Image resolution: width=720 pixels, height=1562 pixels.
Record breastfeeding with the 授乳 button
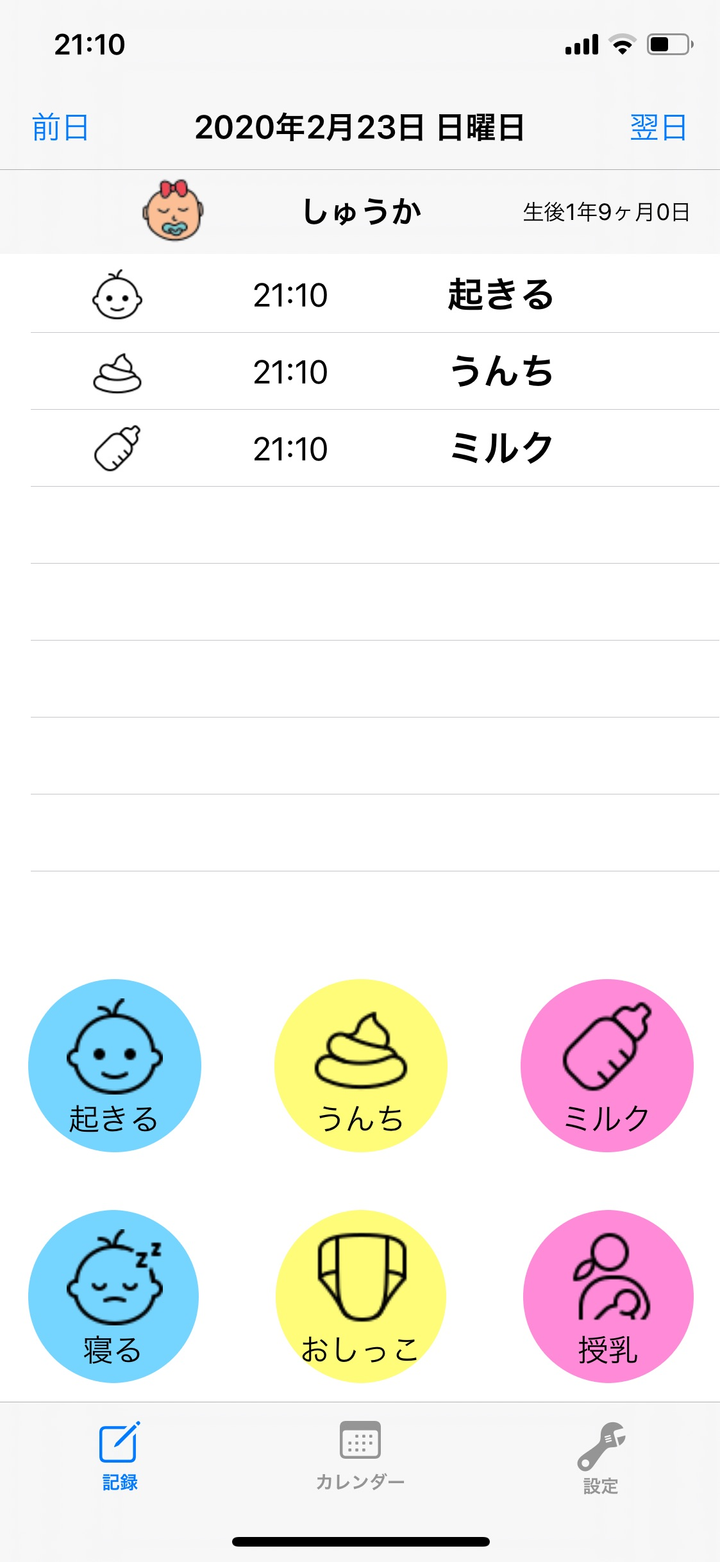[x=607, y=1297]
